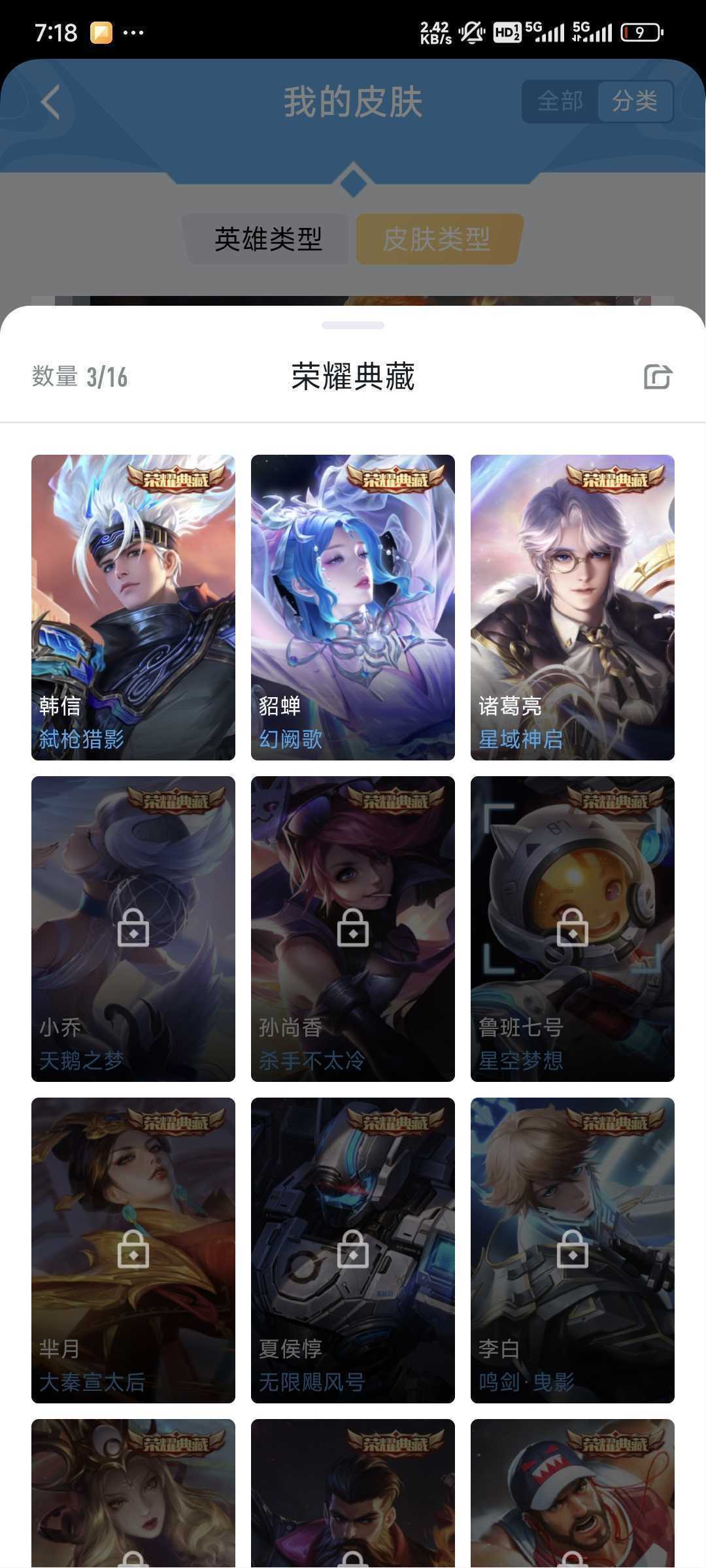Open locked 李白 鸣剑·曳影 skin
Viewport: 706px width, 1568px height.
click(573, 1250)
